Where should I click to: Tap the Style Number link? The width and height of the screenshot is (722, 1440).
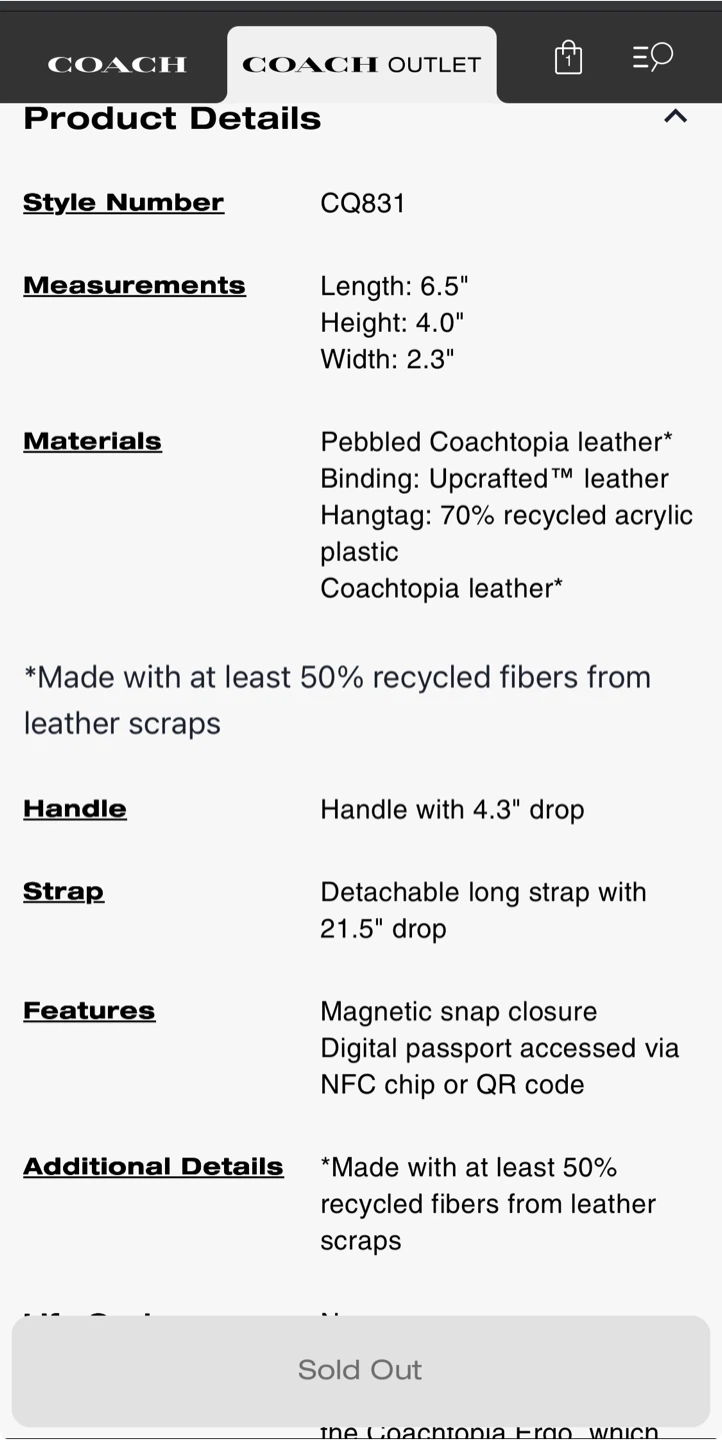coord(124,202)
